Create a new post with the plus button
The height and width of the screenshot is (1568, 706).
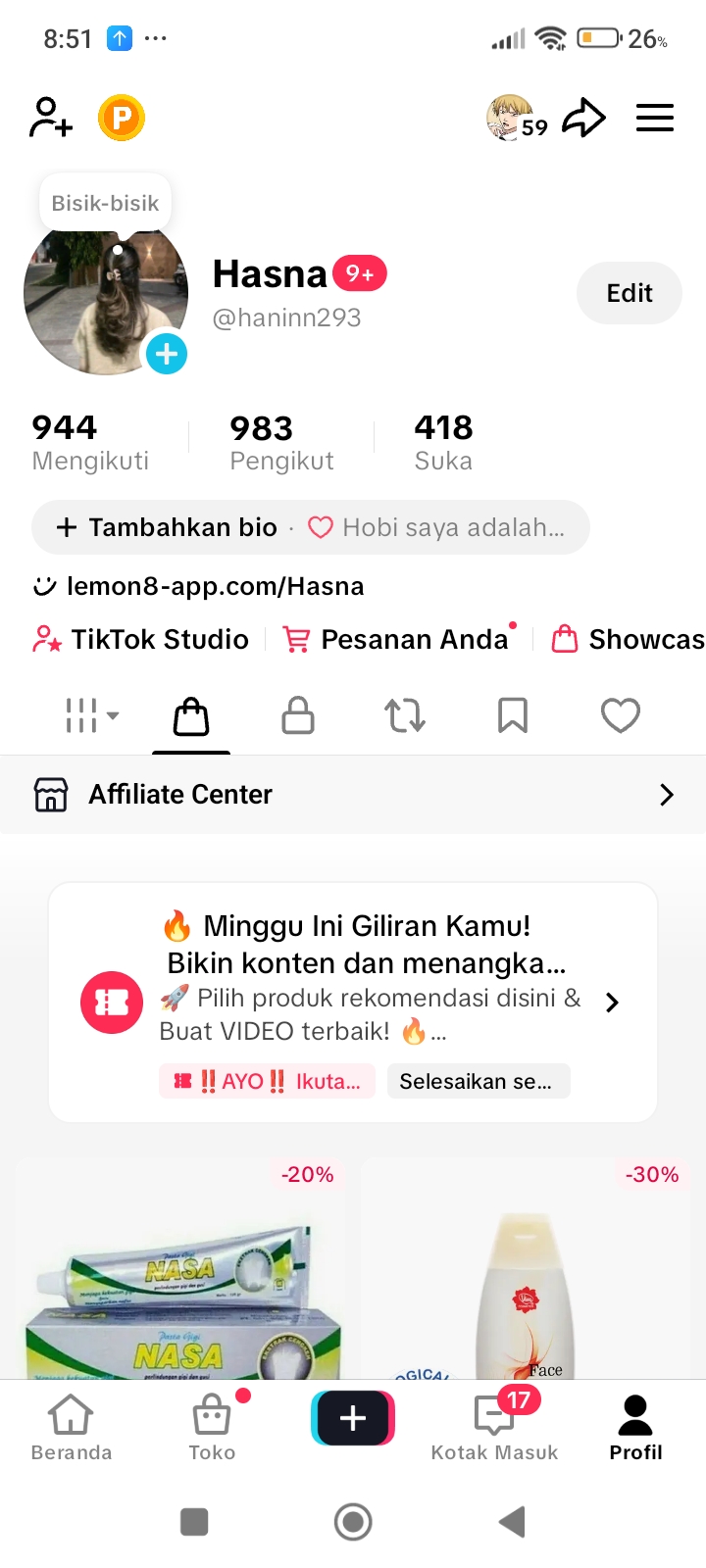353,1418
